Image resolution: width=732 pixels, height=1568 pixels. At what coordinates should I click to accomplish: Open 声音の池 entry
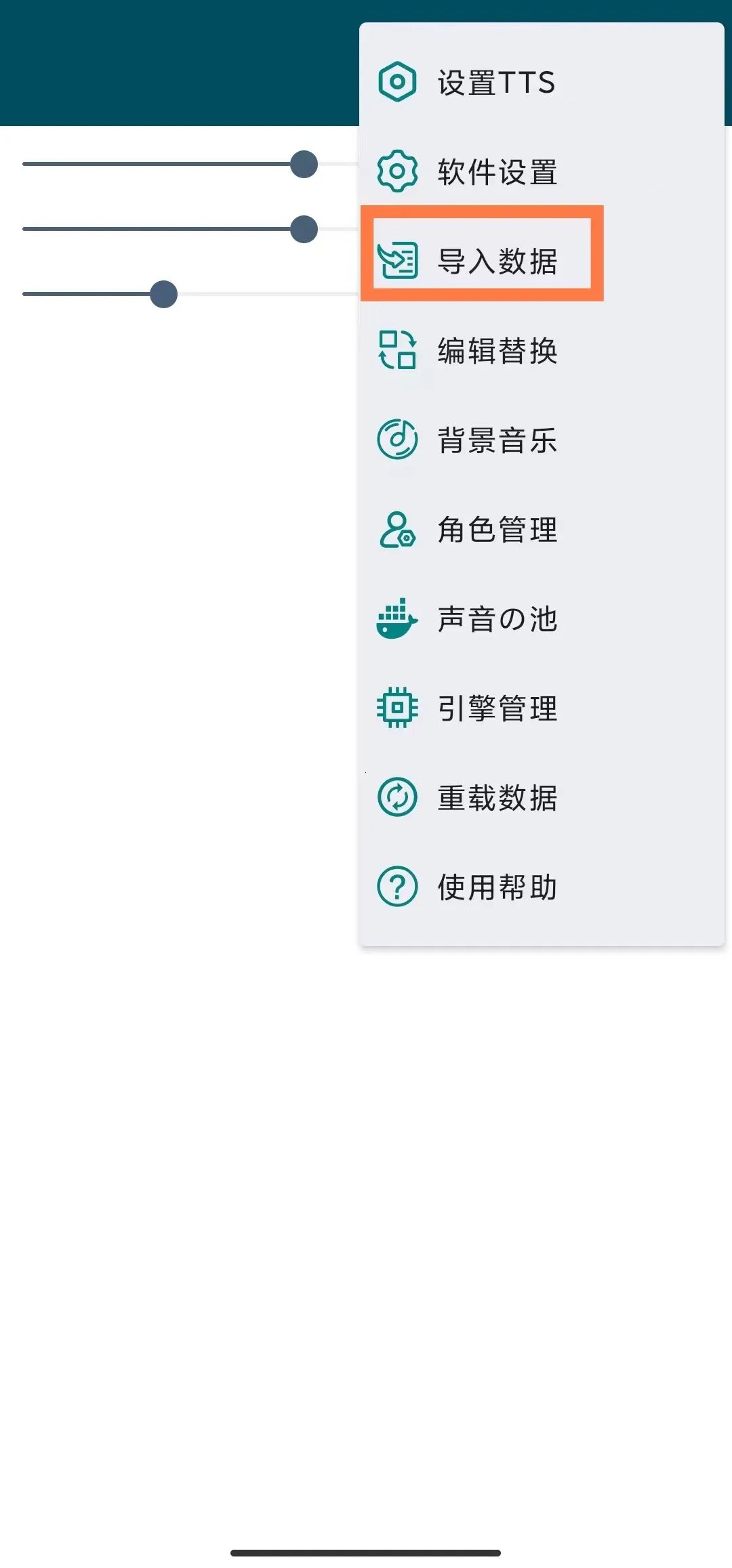(496, 619)
